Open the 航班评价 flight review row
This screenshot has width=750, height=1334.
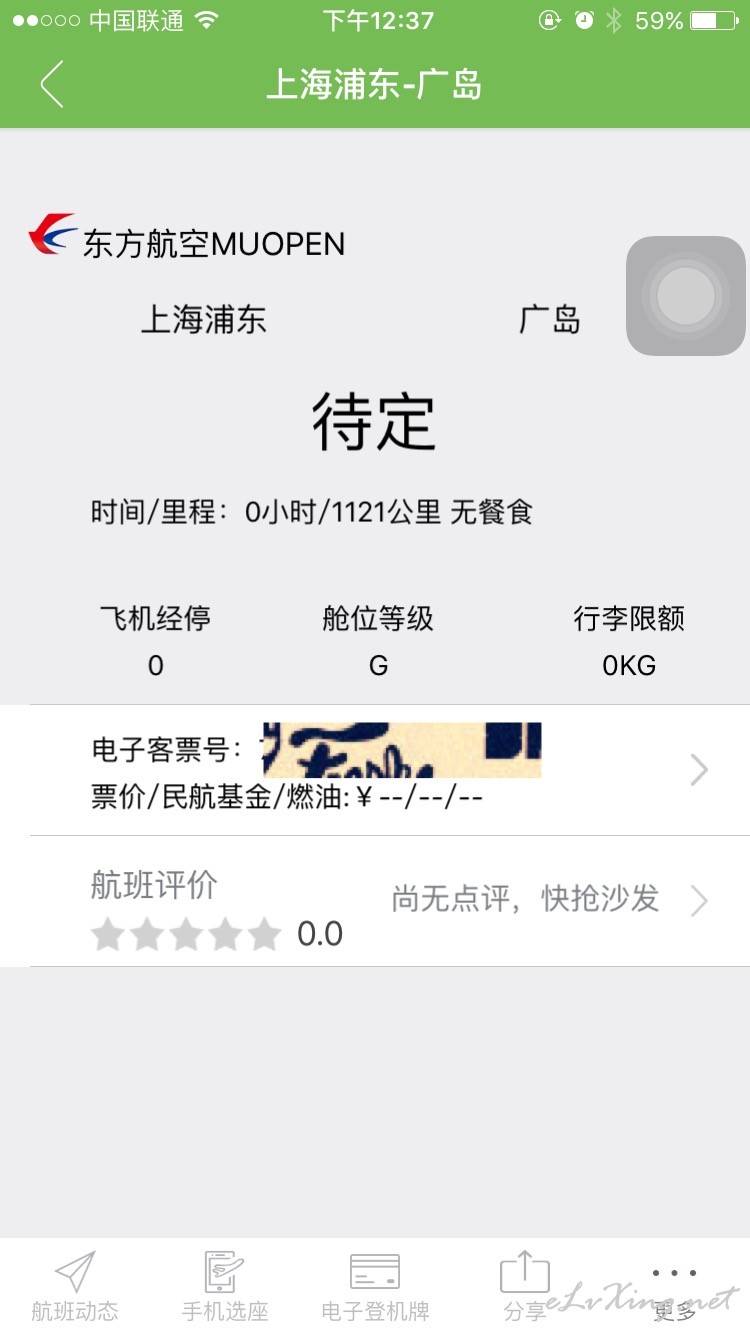point(375,901)
